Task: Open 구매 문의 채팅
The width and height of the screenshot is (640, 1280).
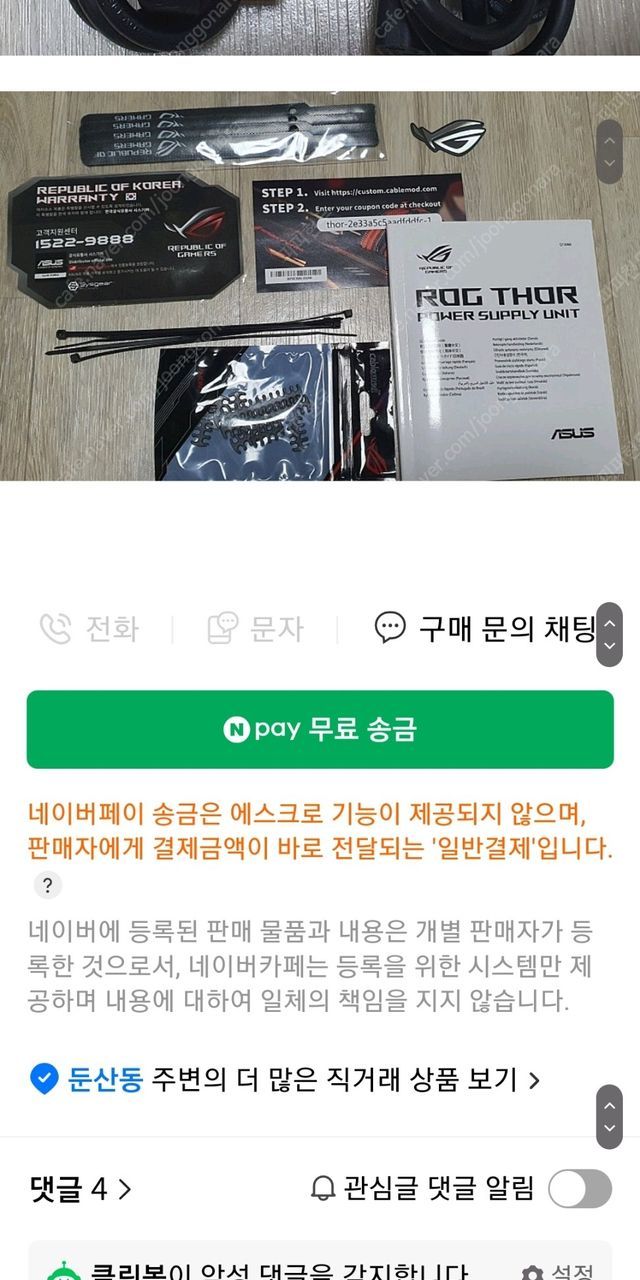Action: (484, 628)
